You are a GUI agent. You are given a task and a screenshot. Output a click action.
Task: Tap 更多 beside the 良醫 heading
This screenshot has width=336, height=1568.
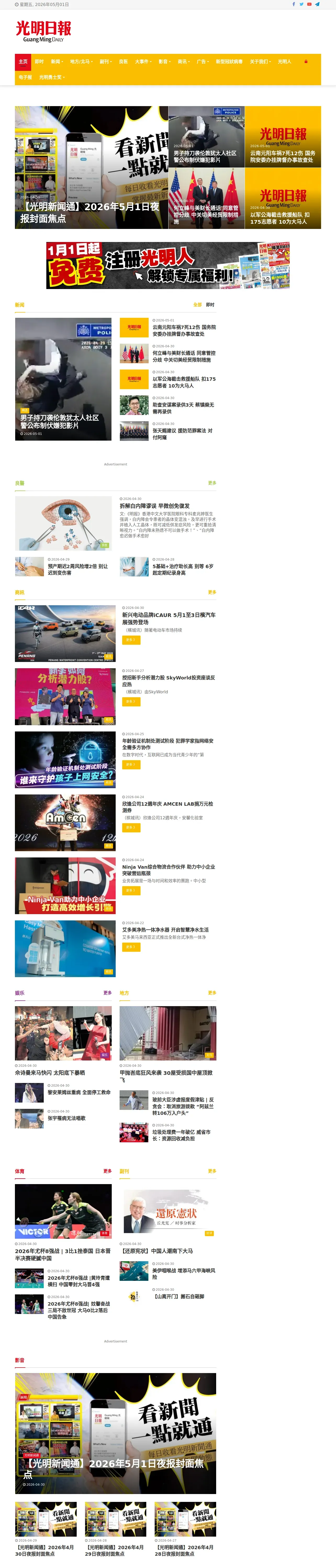coord(212,483)
